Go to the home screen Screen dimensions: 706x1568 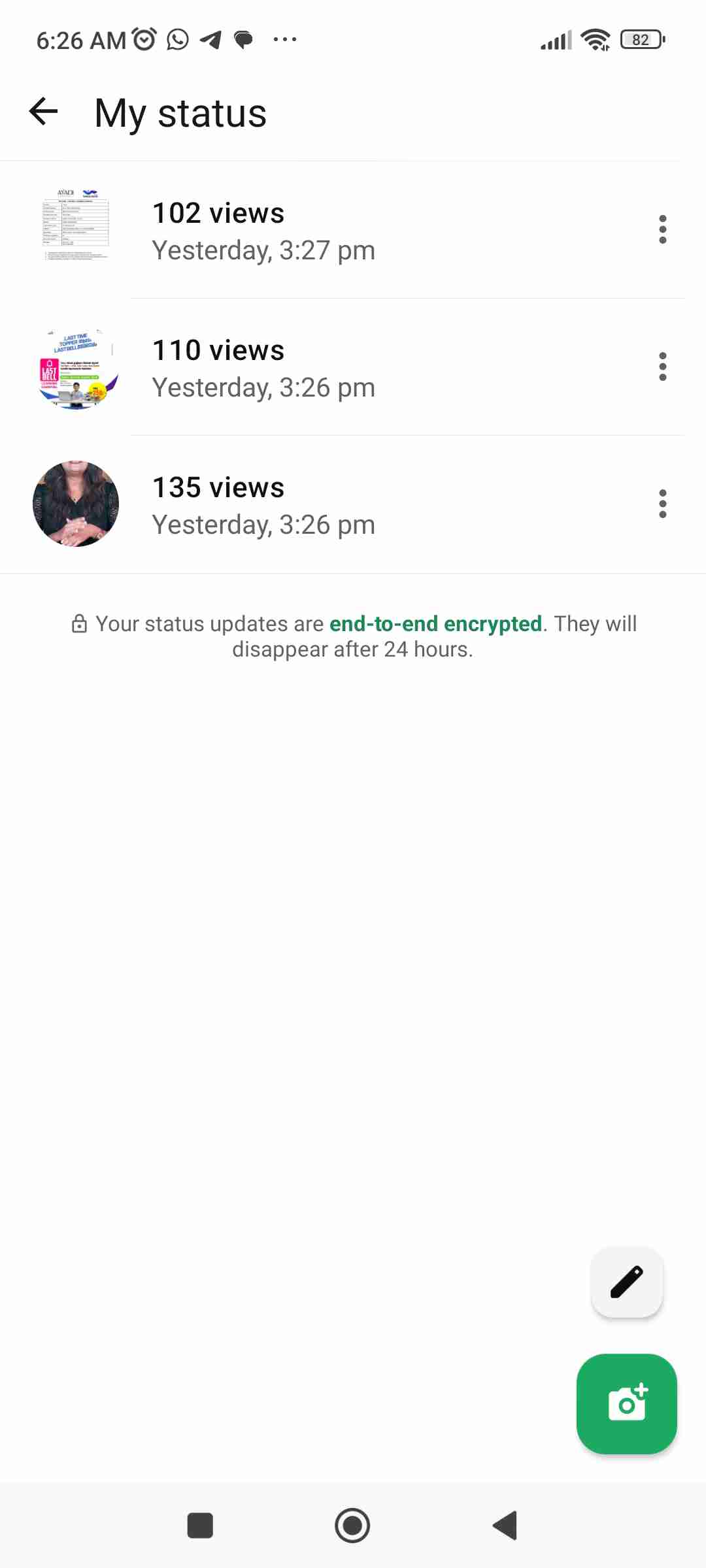point(352,1526)
